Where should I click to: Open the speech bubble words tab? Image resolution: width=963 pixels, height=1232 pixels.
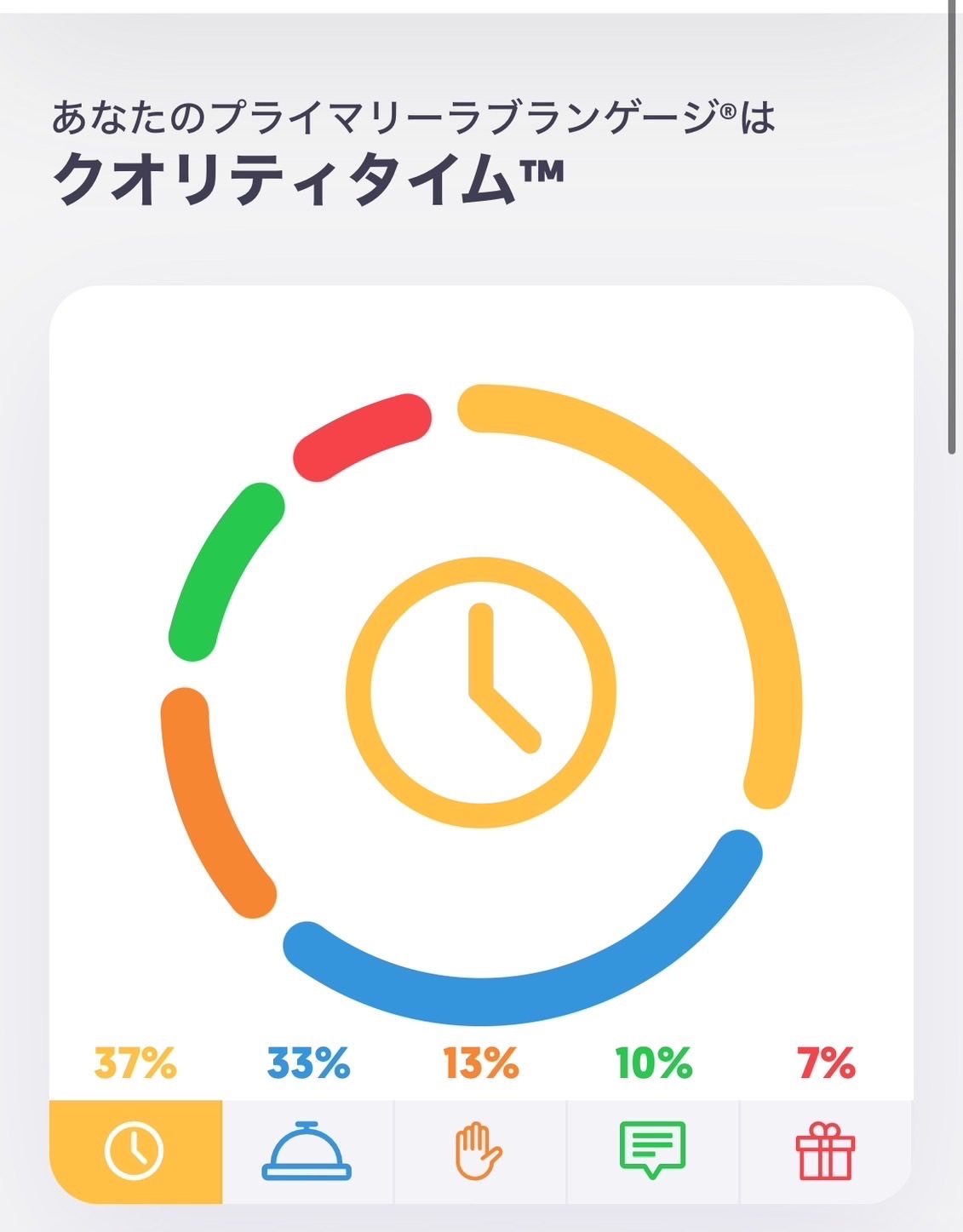click(x=652, y=1151)
